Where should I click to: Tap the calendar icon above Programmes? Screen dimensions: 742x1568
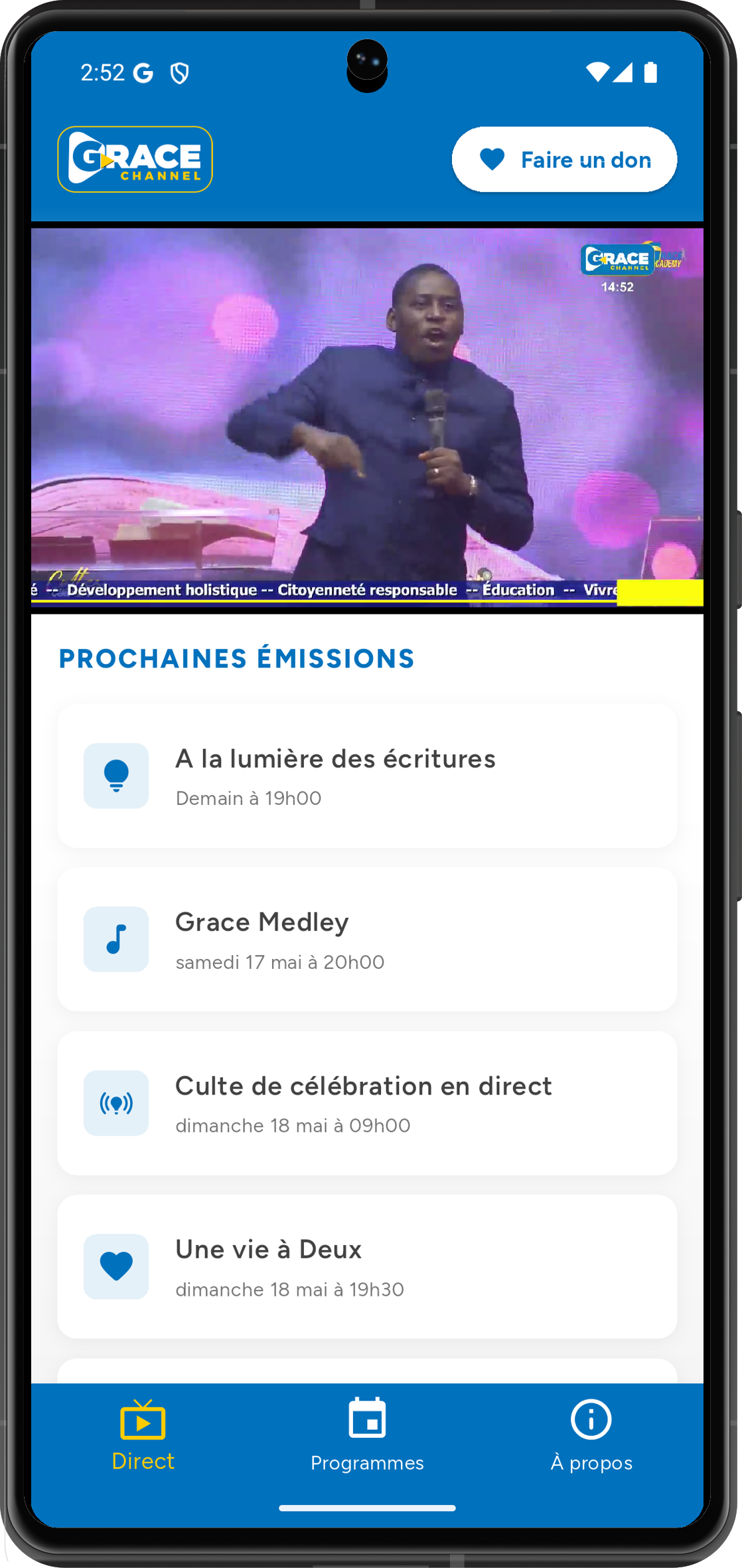coord(368,1420)
